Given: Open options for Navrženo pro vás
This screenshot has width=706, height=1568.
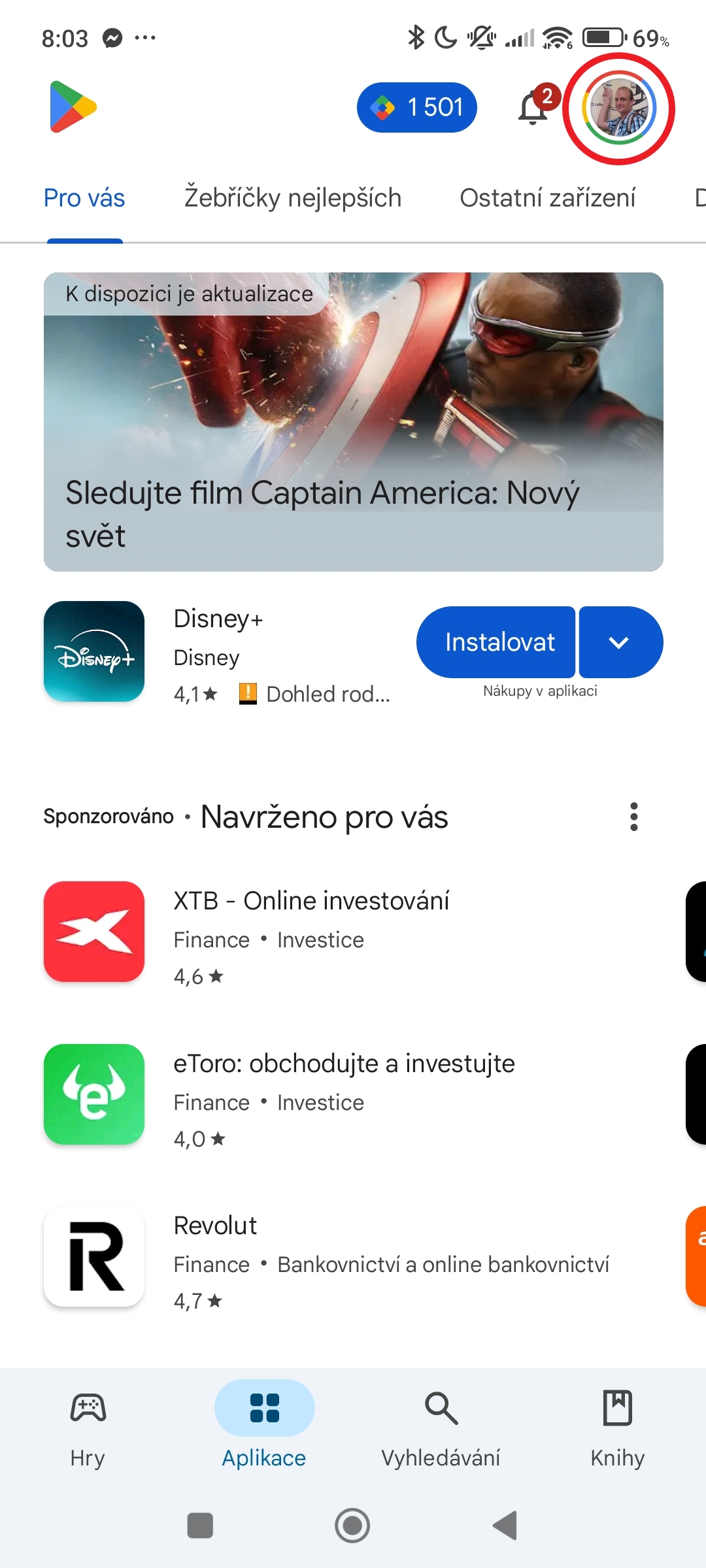Looking at the screenshot, I should (x=633, y=817).
